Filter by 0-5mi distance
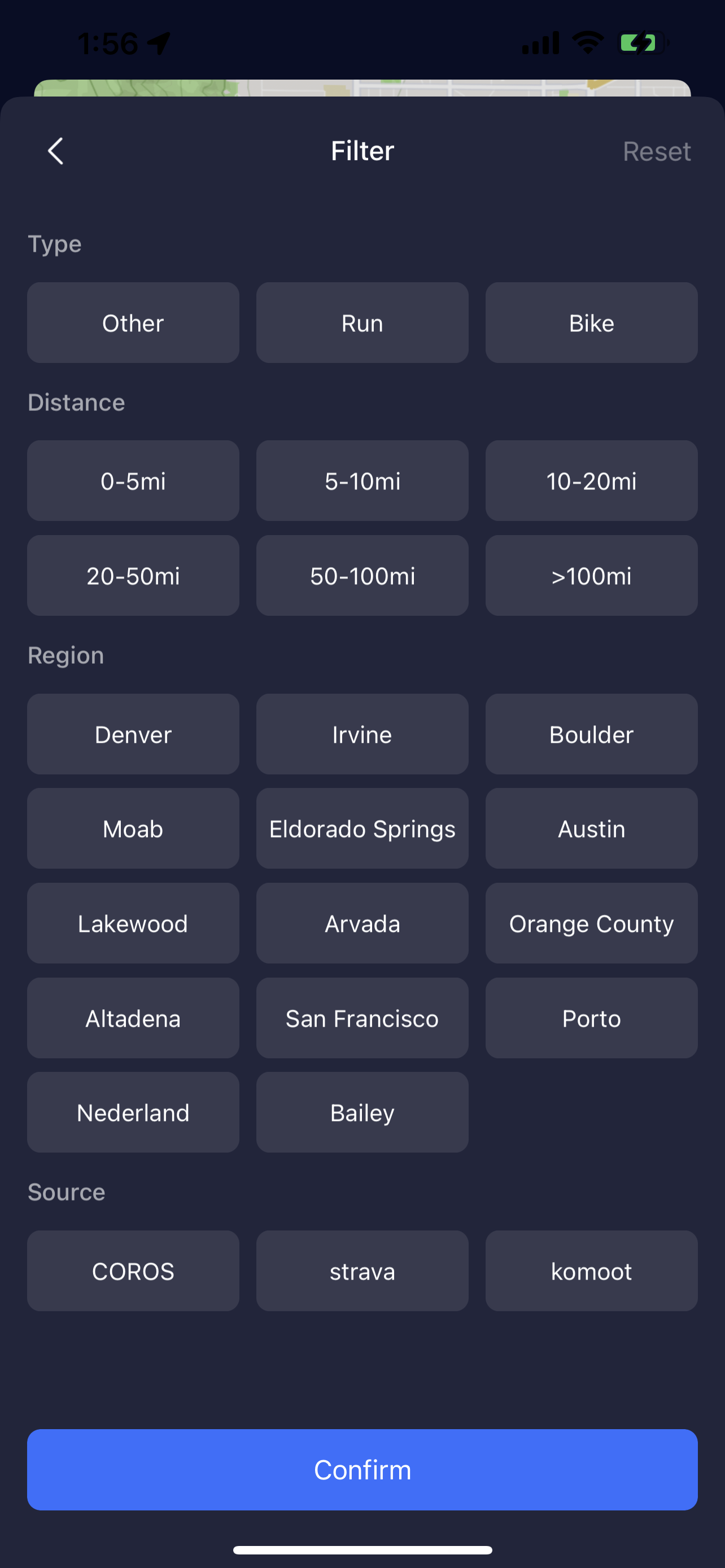Screen dimensions: 725x1568 click(133, 481)
